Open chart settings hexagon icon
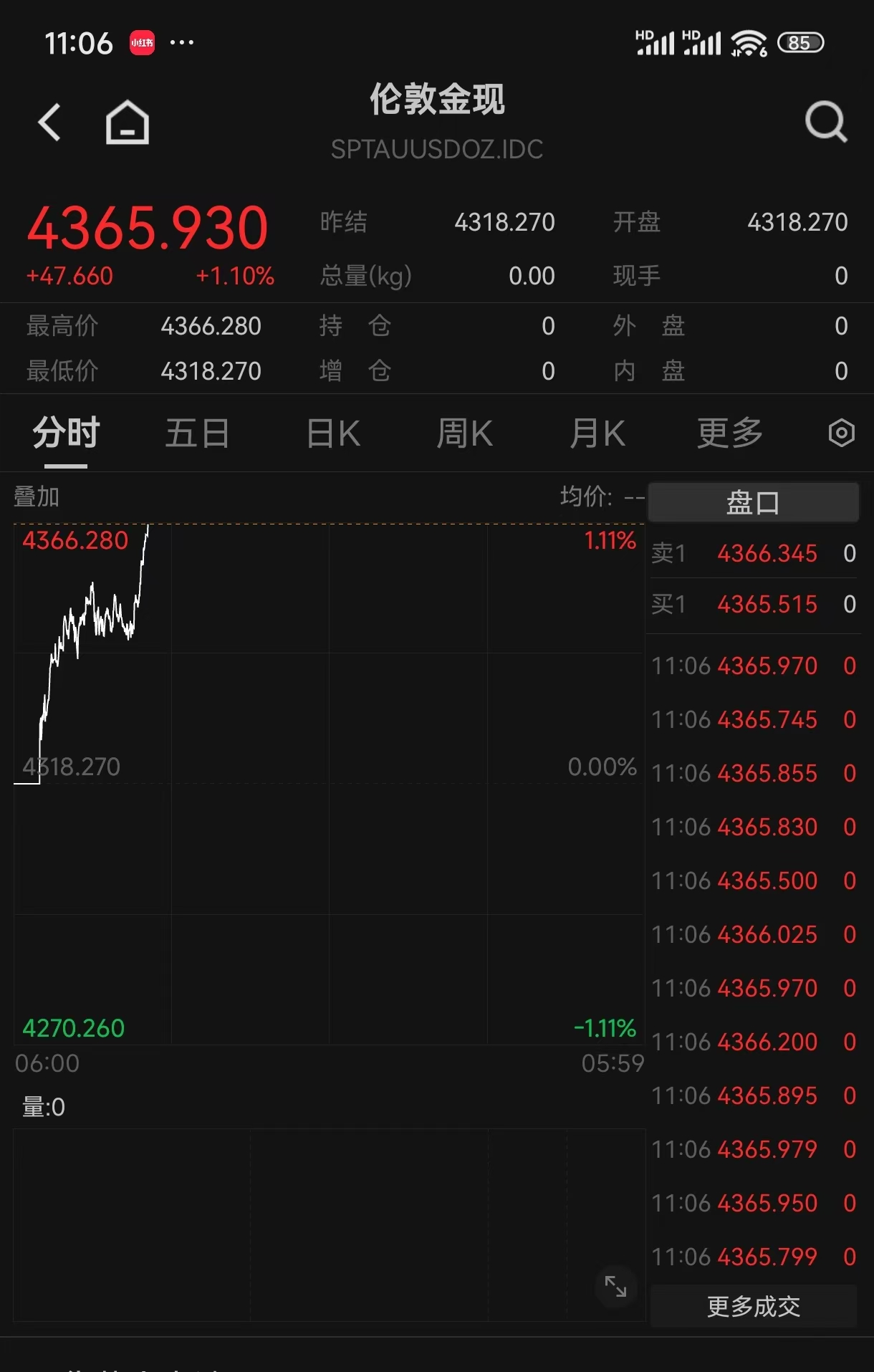 pos(842,433)
